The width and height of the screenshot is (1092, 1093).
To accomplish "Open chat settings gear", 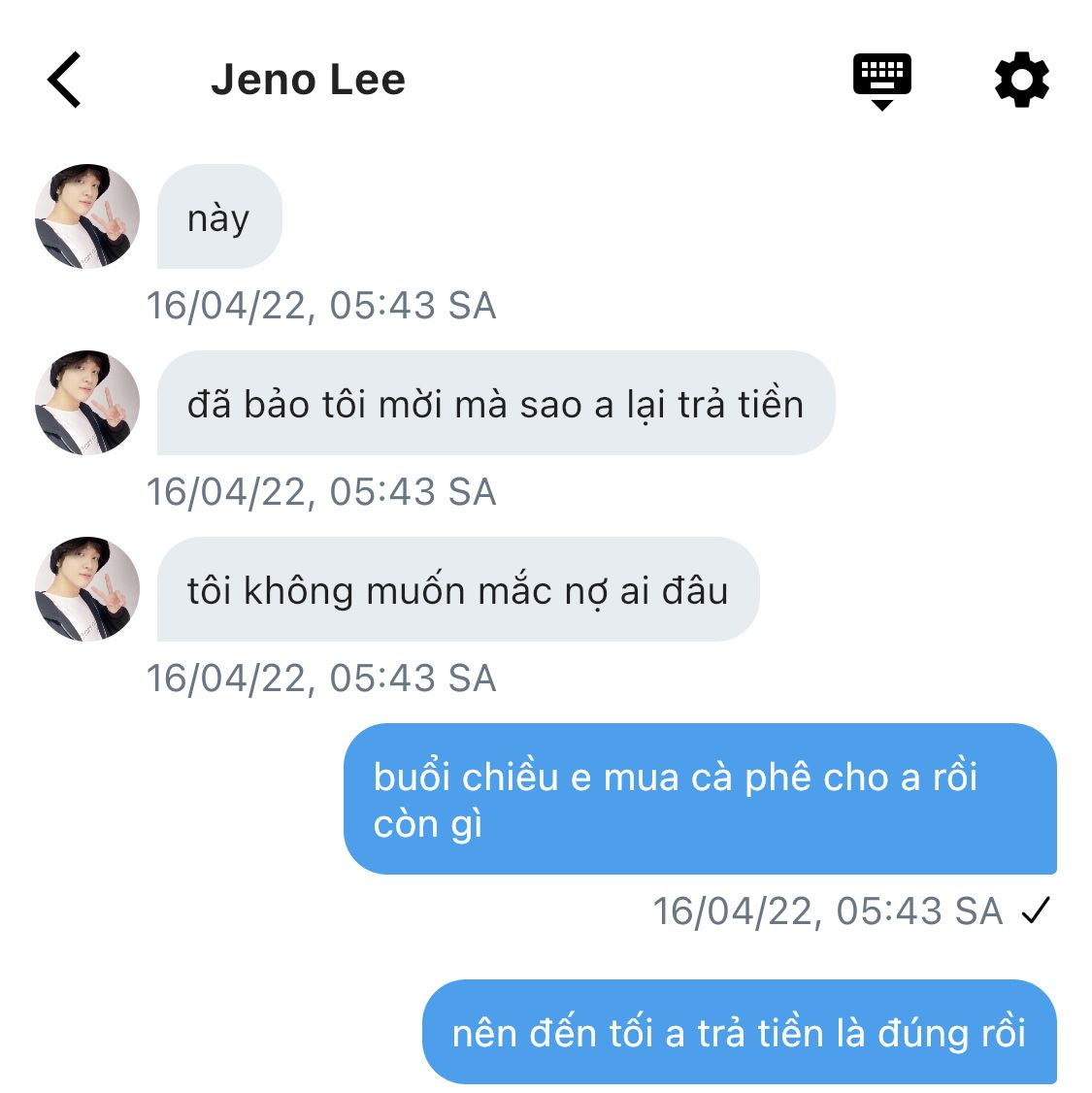I will coord(1021,81).
